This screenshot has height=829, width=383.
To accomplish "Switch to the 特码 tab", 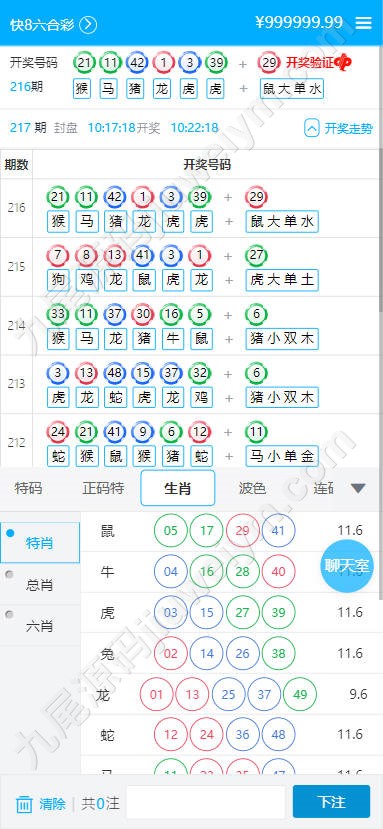I will pos(29,487).
